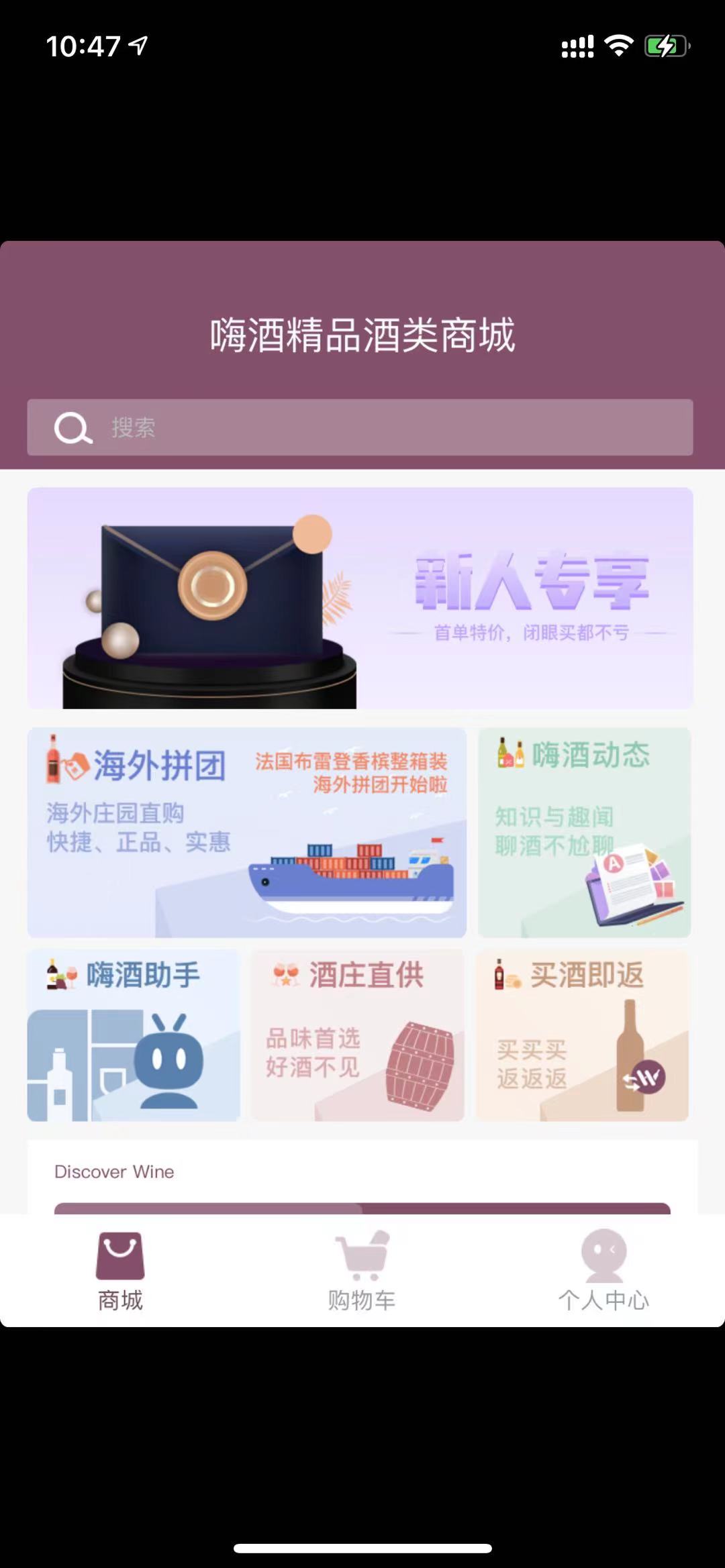The image size is (725, 1568).
Task: Tap the 搜索 search field
Action: click(360, 427)
